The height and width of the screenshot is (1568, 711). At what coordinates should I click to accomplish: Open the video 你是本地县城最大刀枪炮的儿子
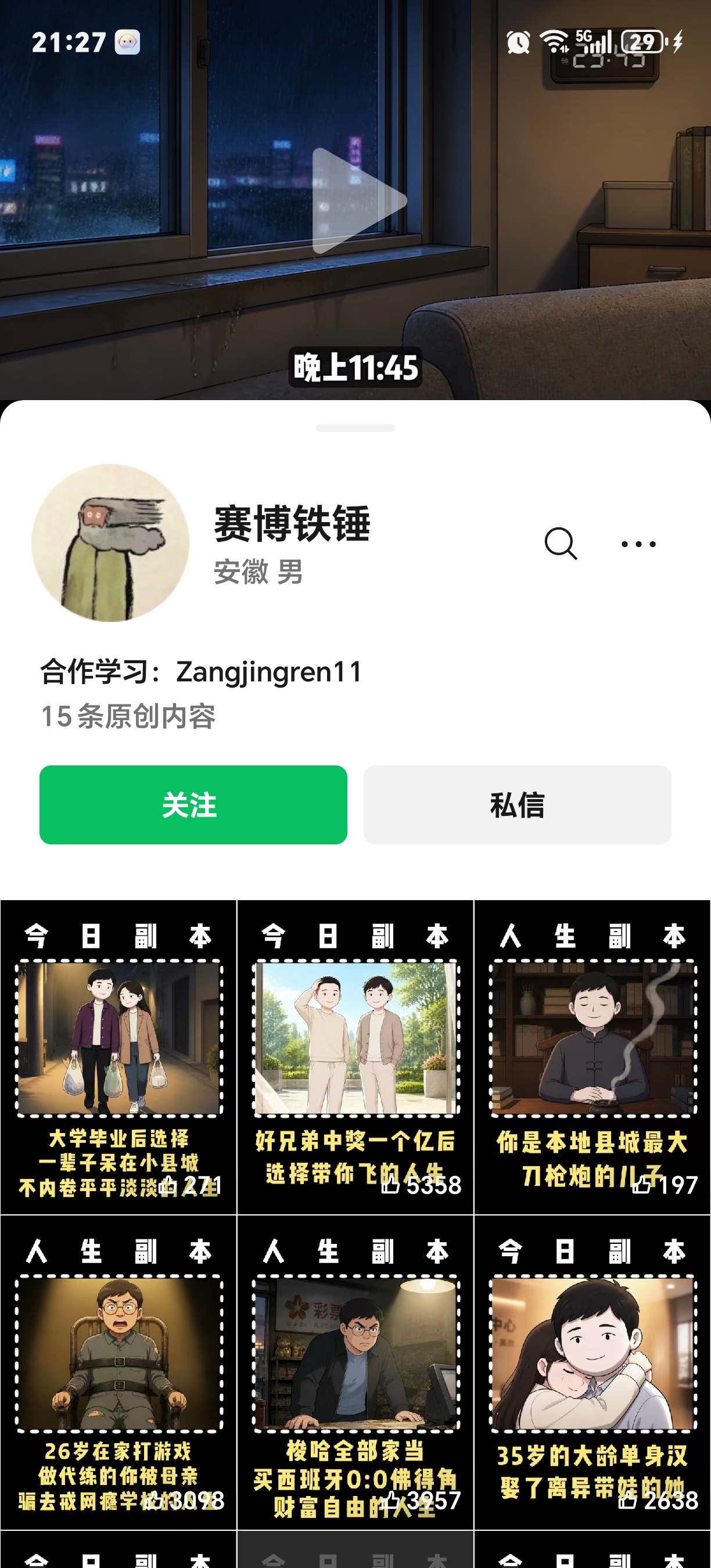coord(592,1058)
